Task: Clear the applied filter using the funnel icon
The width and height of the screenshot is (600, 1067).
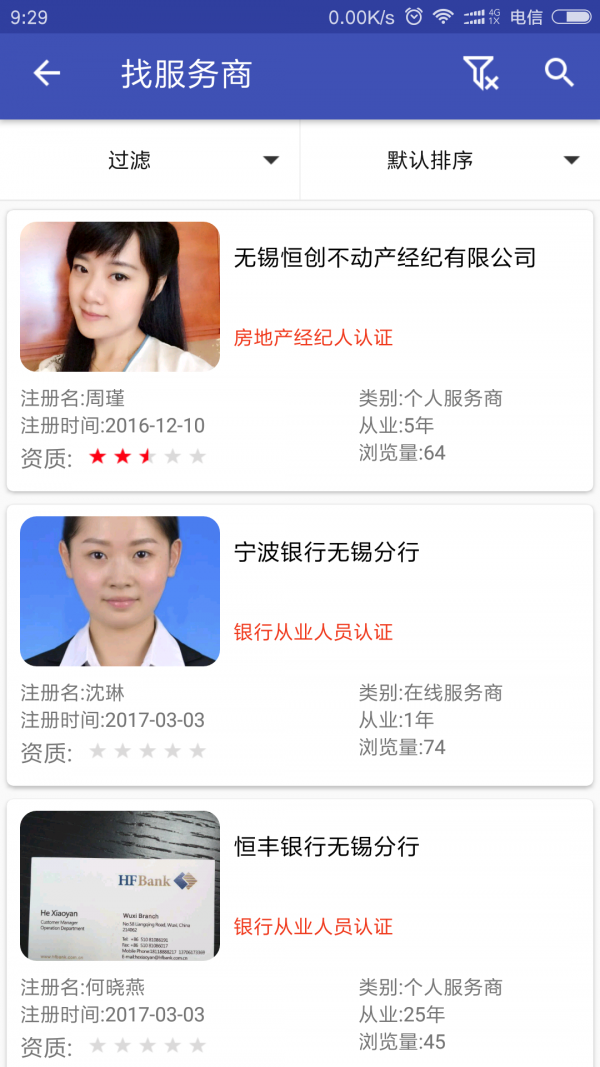Action: click(480, 74)
